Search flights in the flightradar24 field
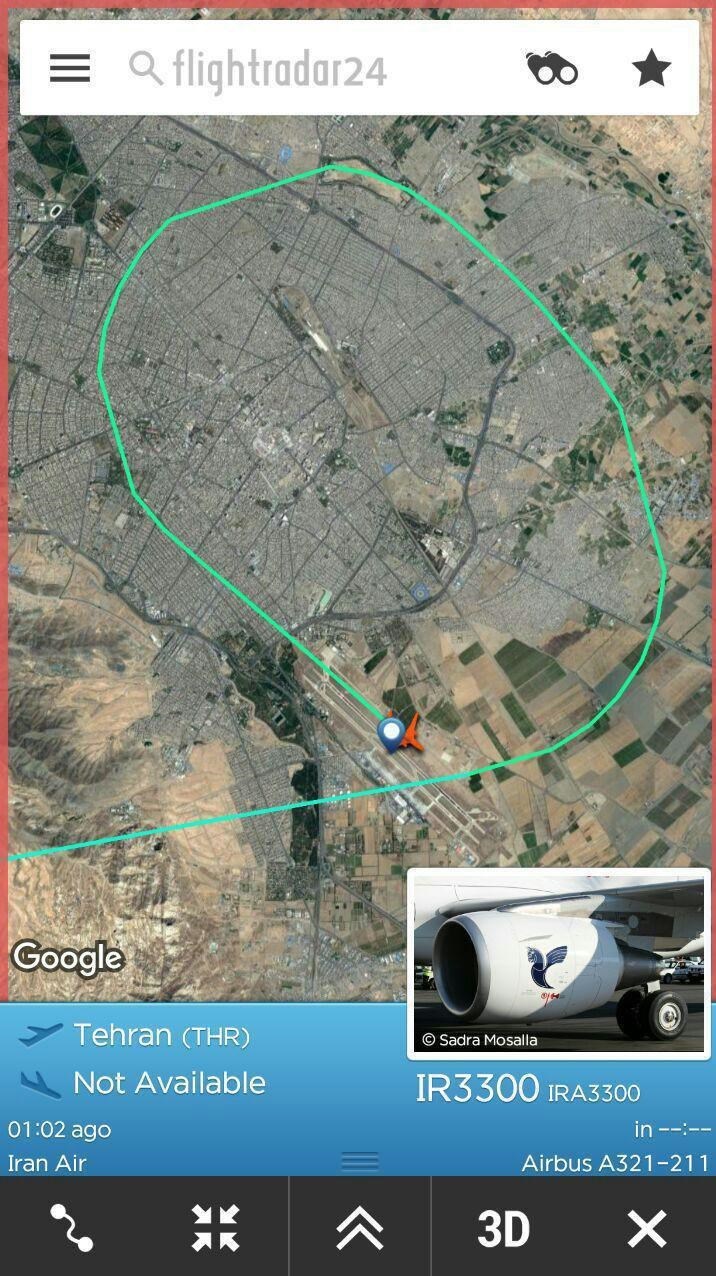 click(x=300, y=69)
